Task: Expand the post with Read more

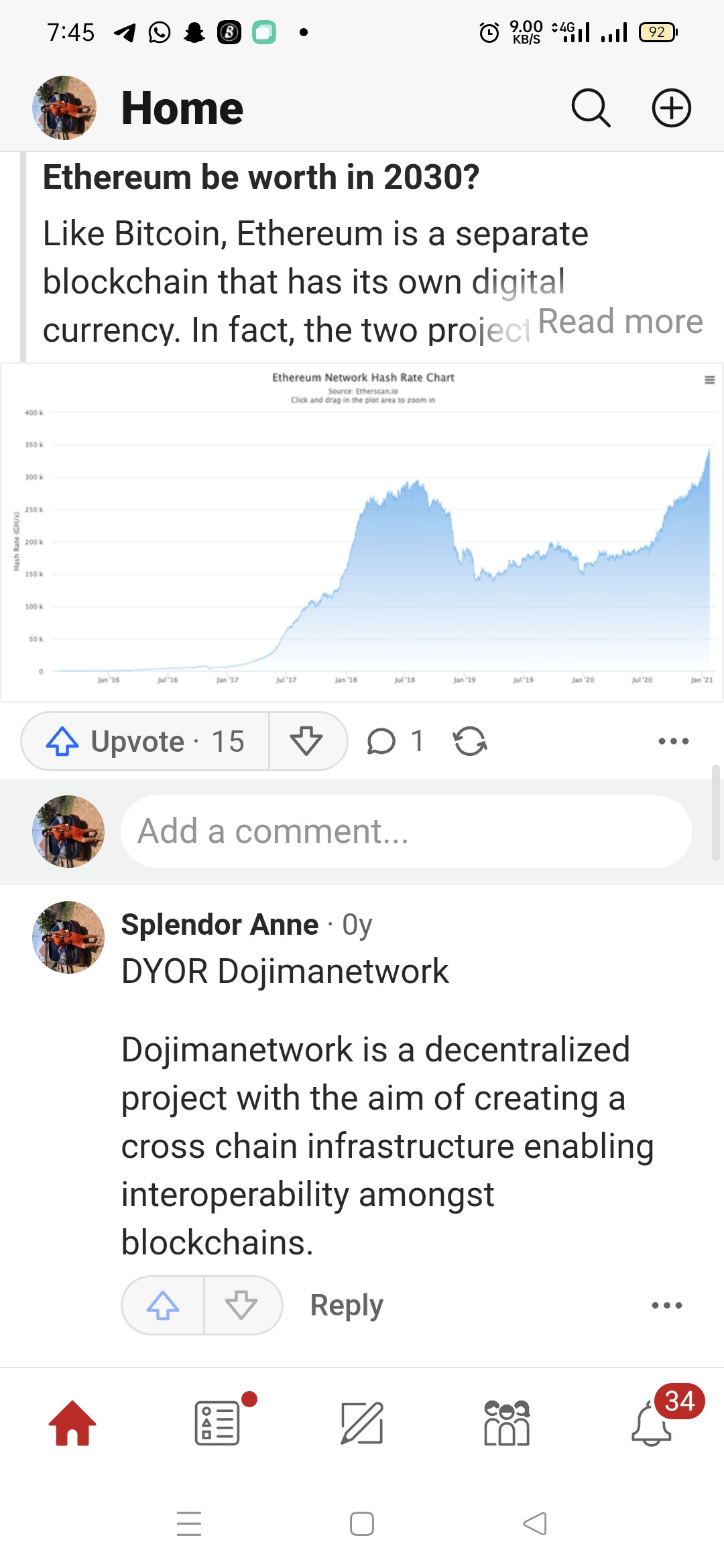Action: (x=620, y=322)
